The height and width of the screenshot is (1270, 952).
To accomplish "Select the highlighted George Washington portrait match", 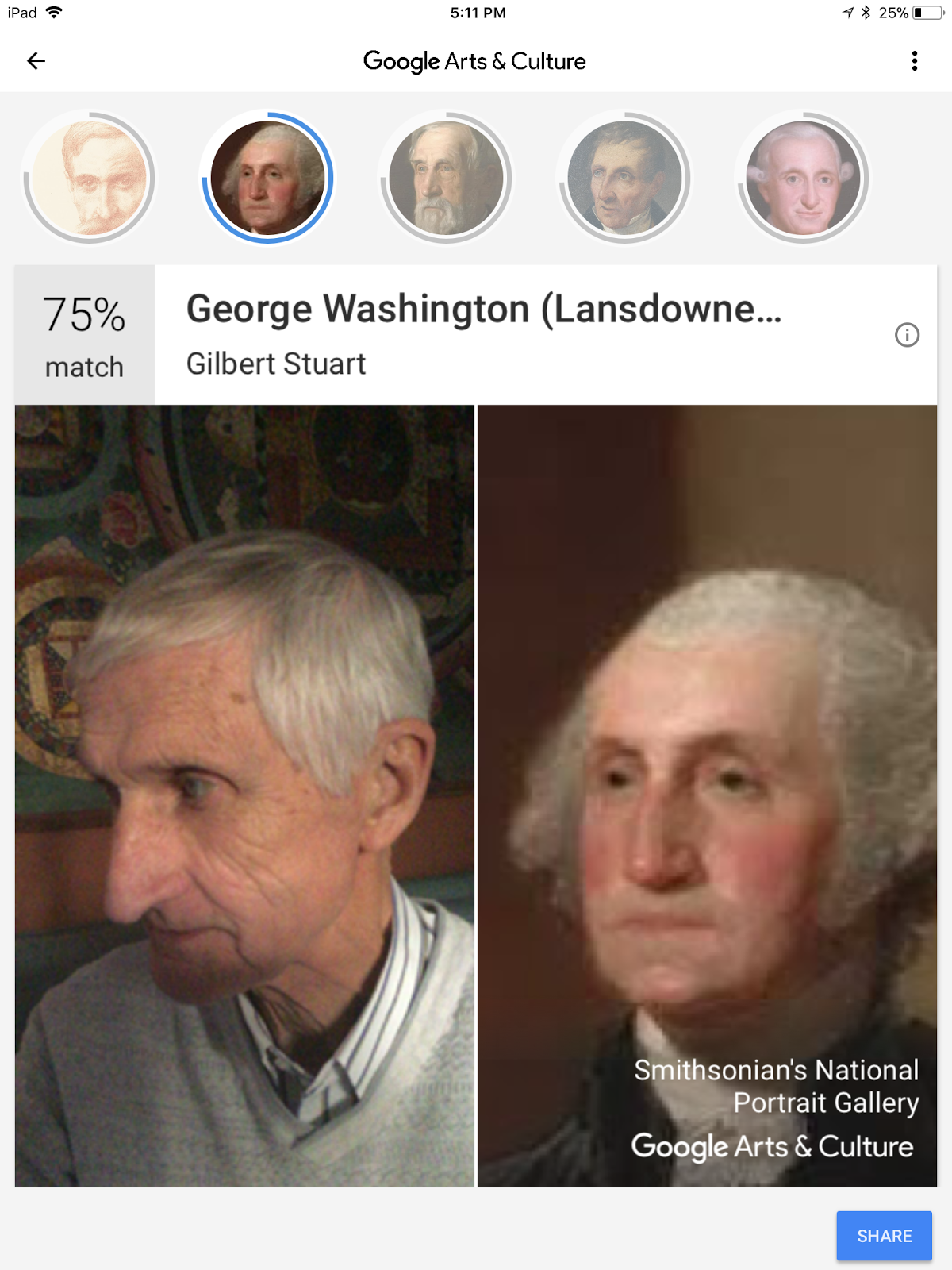I will [x=268, y=178].
